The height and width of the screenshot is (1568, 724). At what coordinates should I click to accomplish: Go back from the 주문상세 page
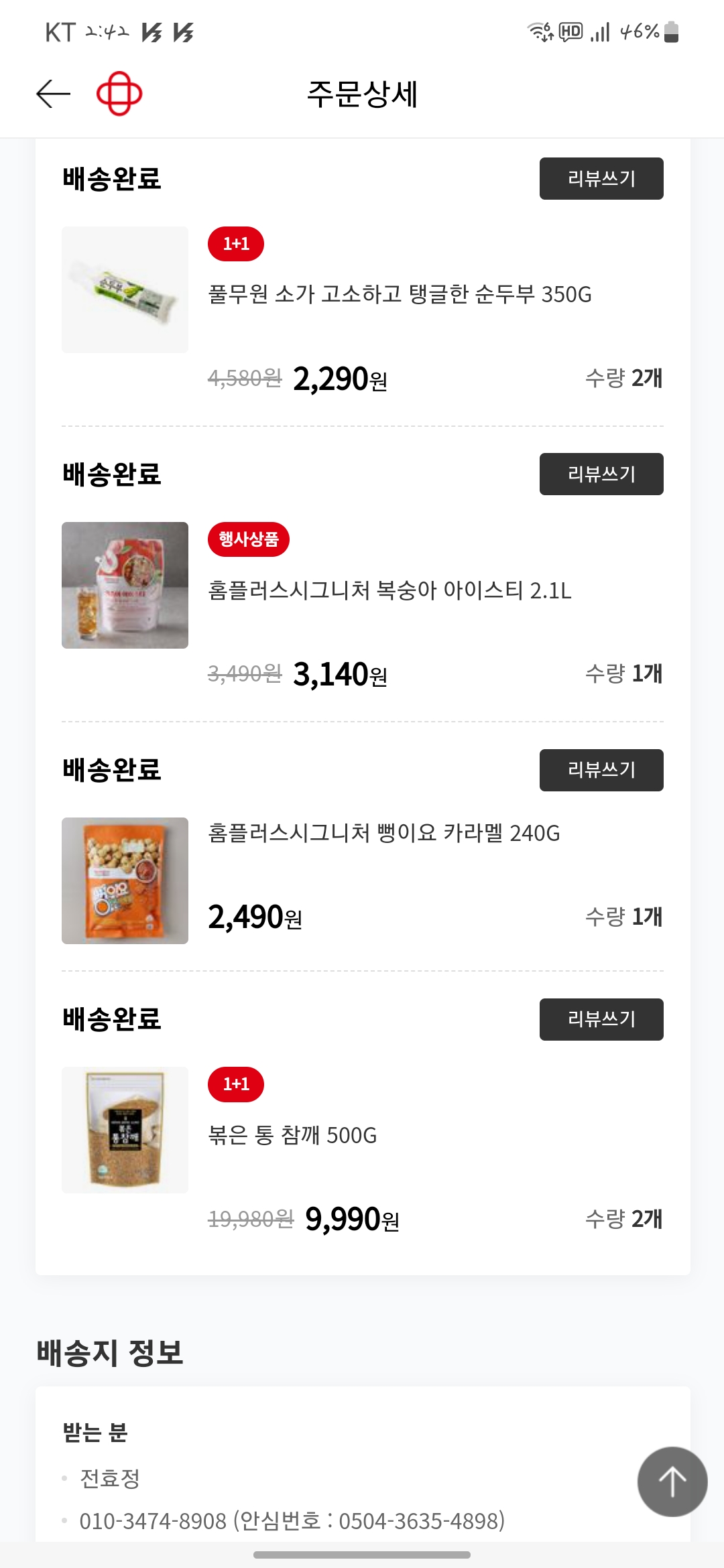[54, 94]
